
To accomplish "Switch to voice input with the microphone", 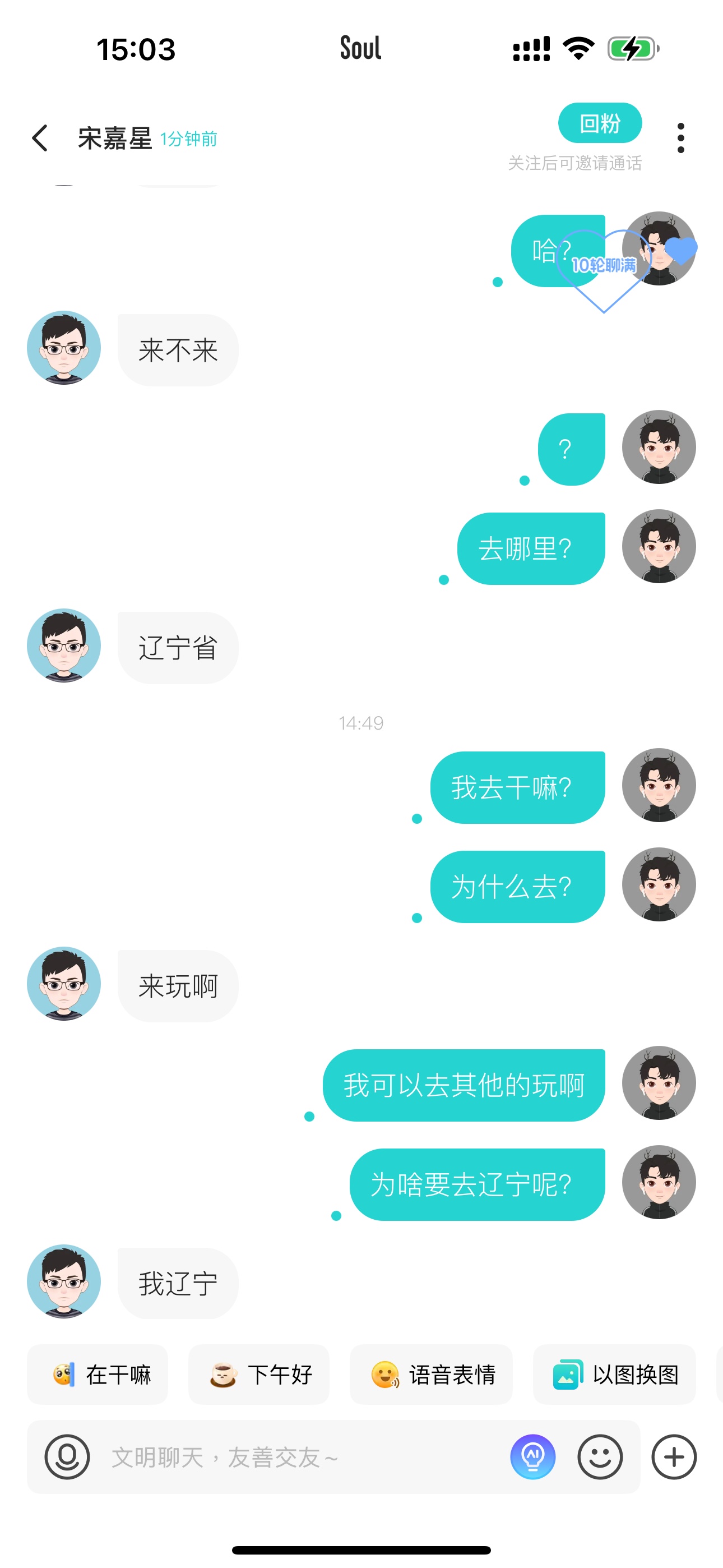I will pyautogui.click(x=67, y=1456).
